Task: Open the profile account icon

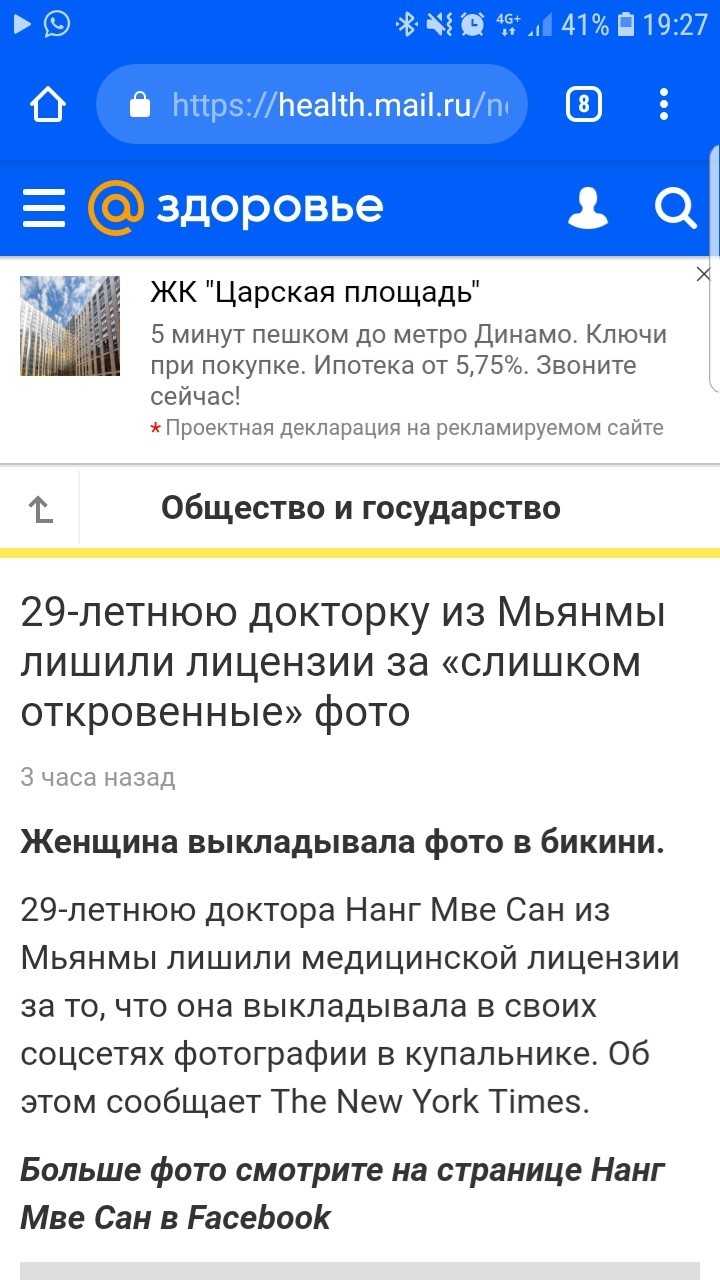Action: pyautogui.click(x=588, y=208)
